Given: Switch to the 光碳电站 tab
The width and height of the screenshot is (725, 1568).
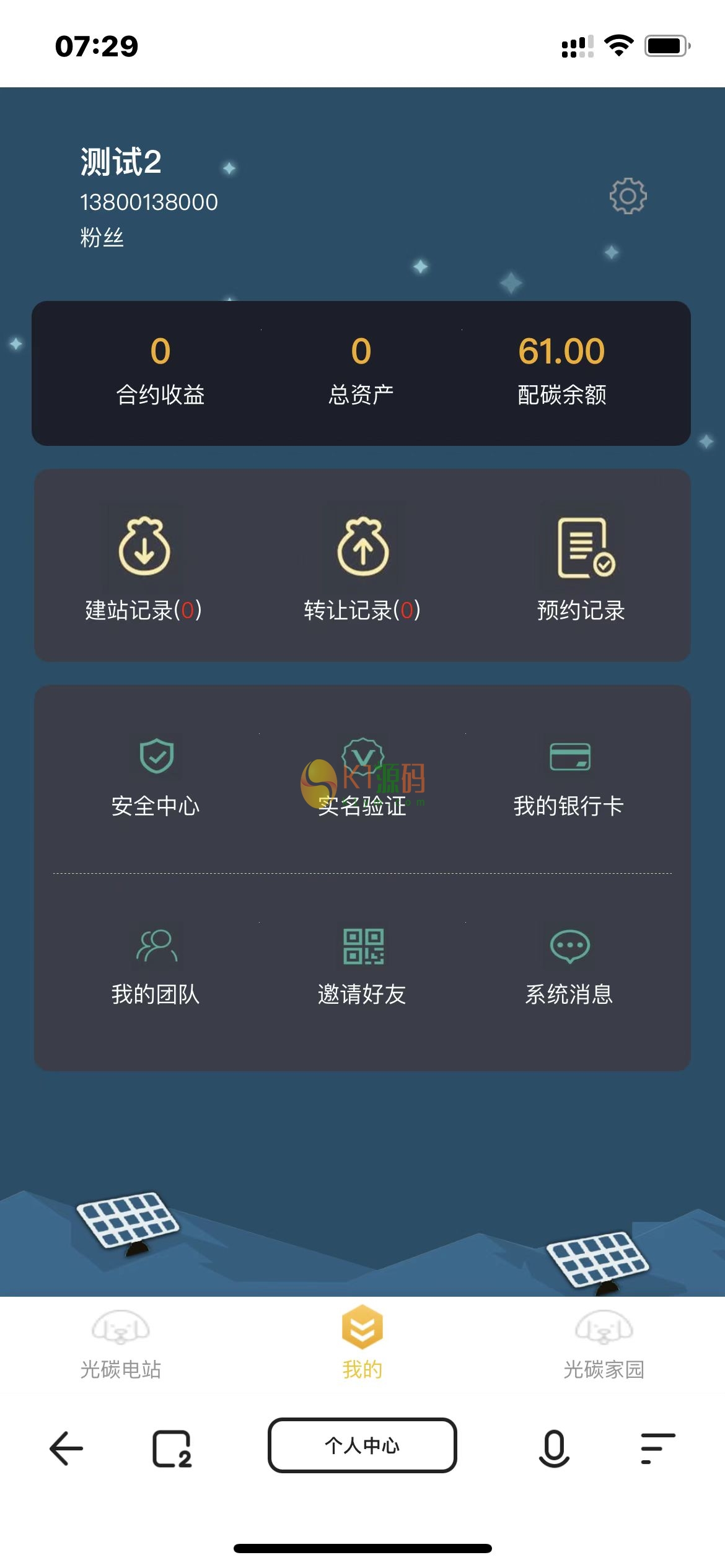Looking at the screenshot, I should pyautogui.click(x=121, y=1344).
